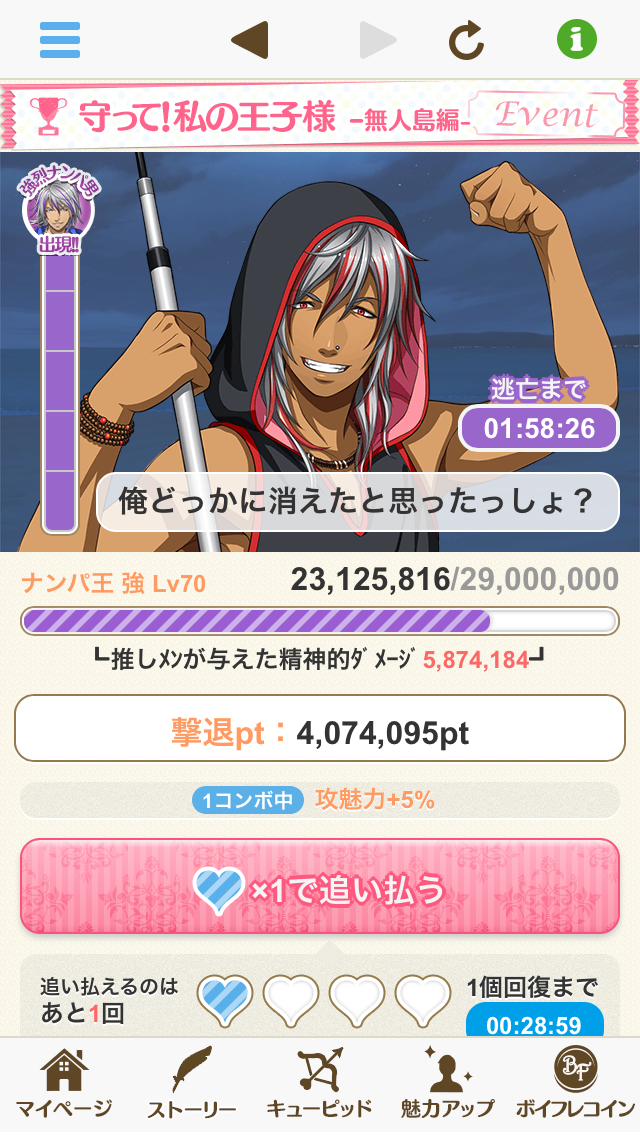The width and height of the screenshot is (640, 1136).
Task: Open the green info icon
Action: pos(576,40)
